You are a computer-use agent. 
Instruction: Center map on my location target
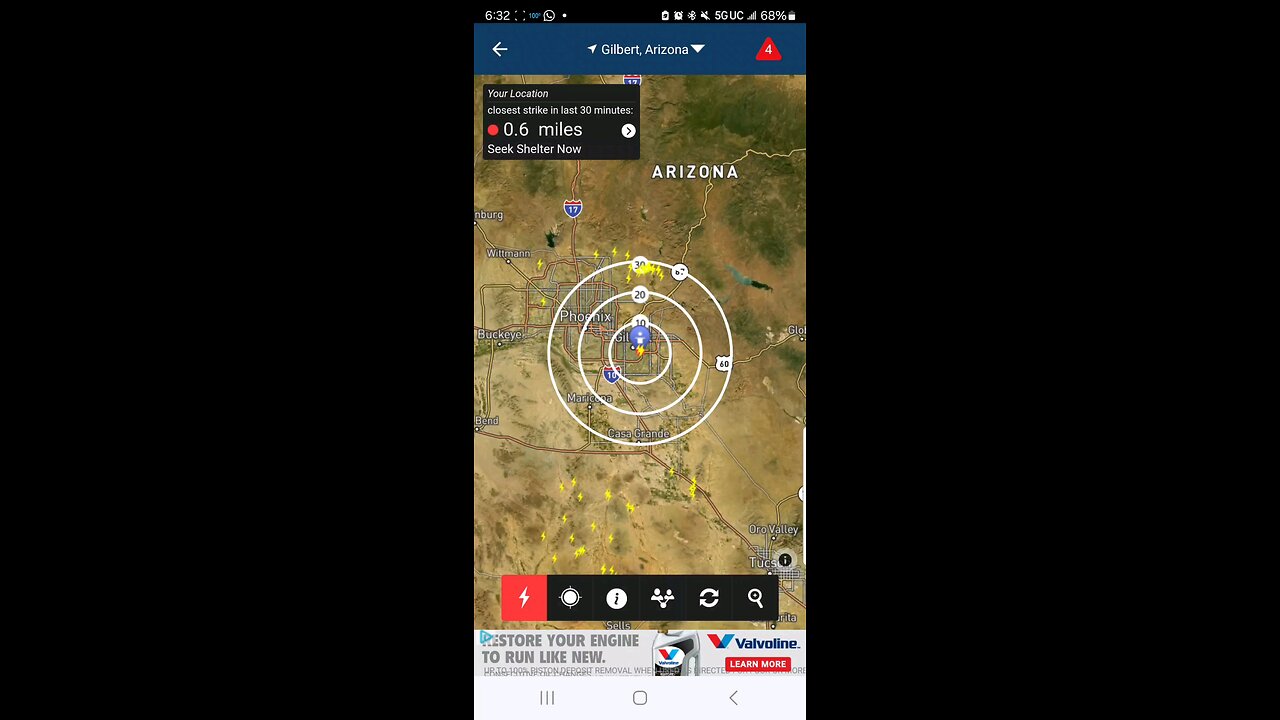click(x=570, y=598)
